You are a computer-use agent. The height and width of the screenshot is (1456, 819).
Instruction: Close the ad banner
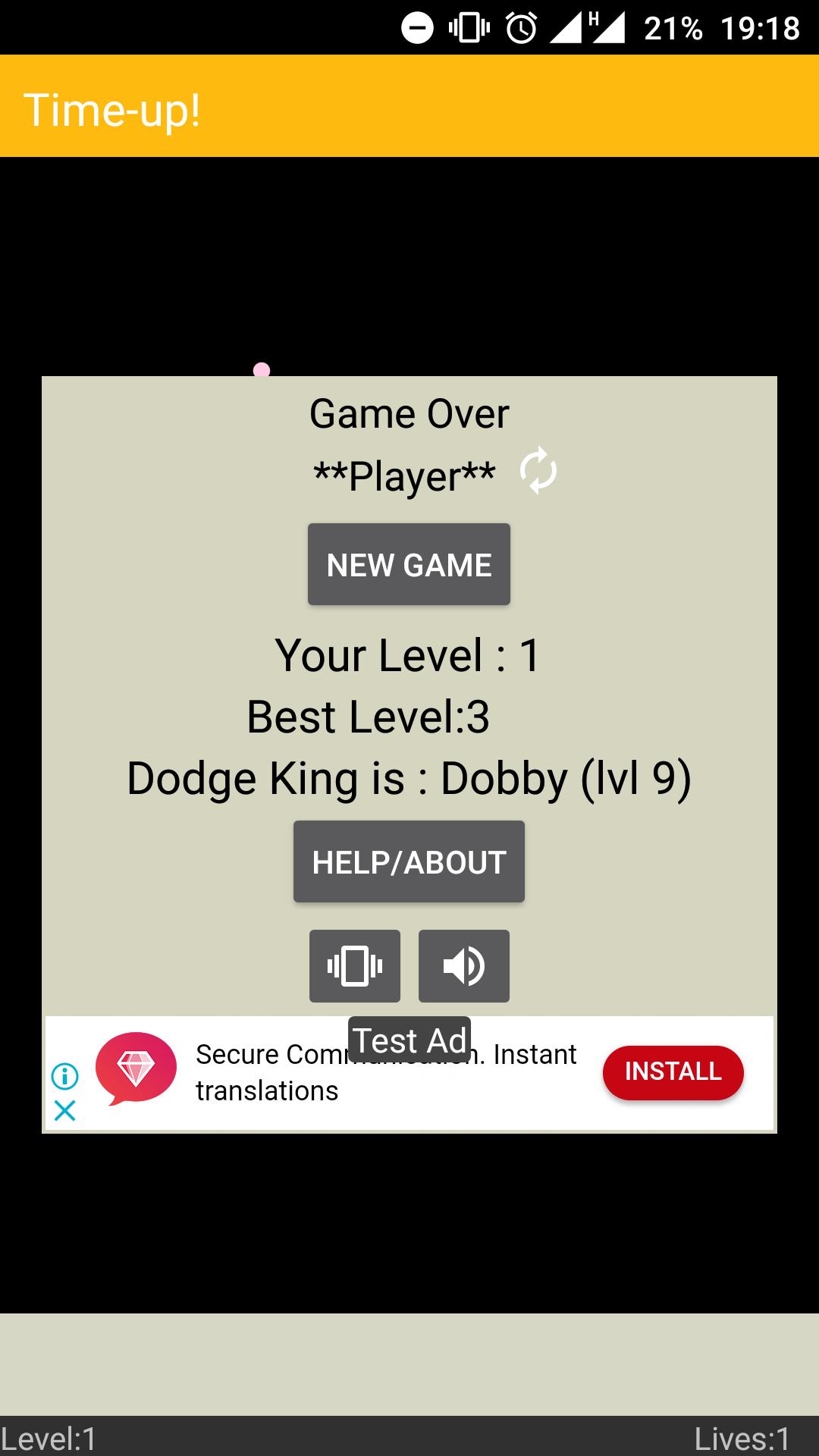point(65,1111)
